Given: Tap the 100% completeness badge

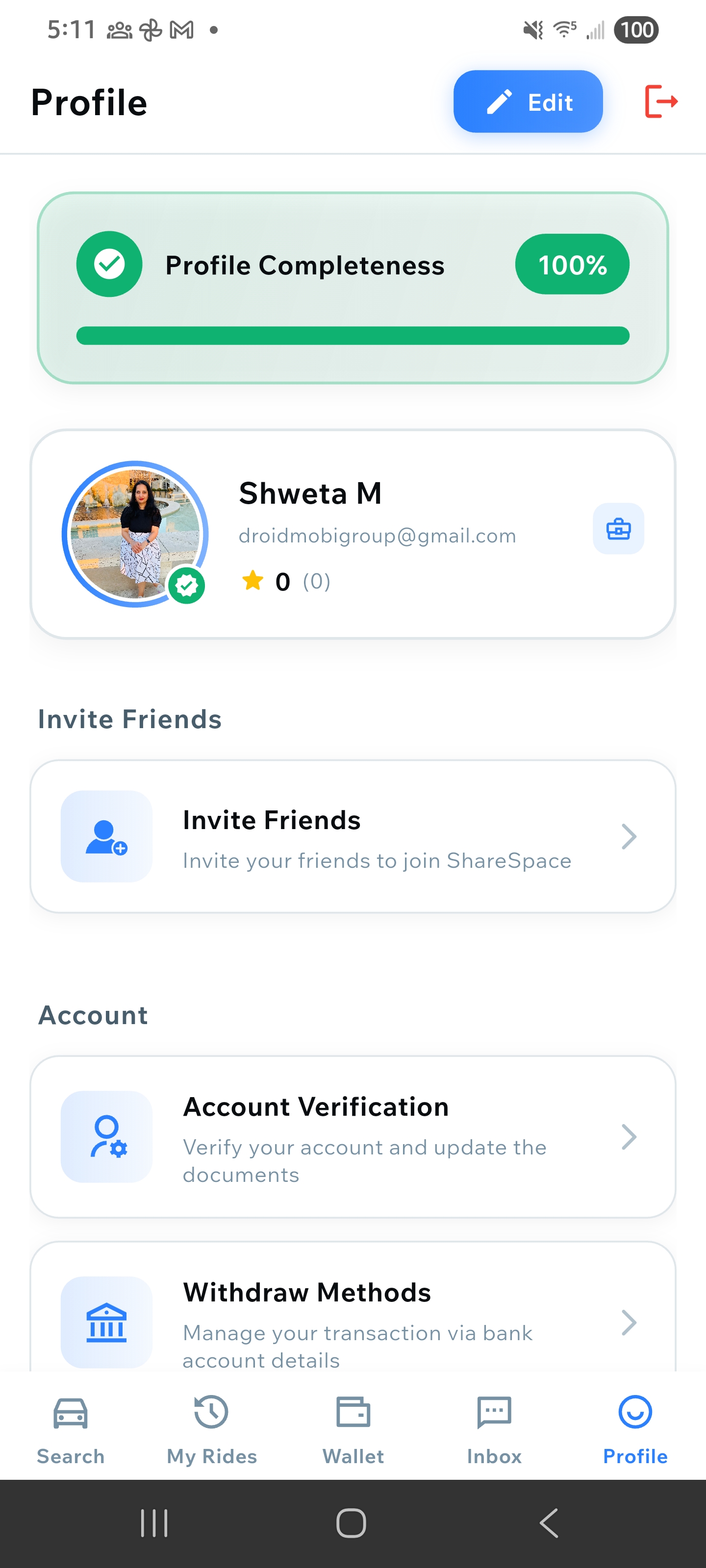Looking at the screenshot, I should coord(571,264).
